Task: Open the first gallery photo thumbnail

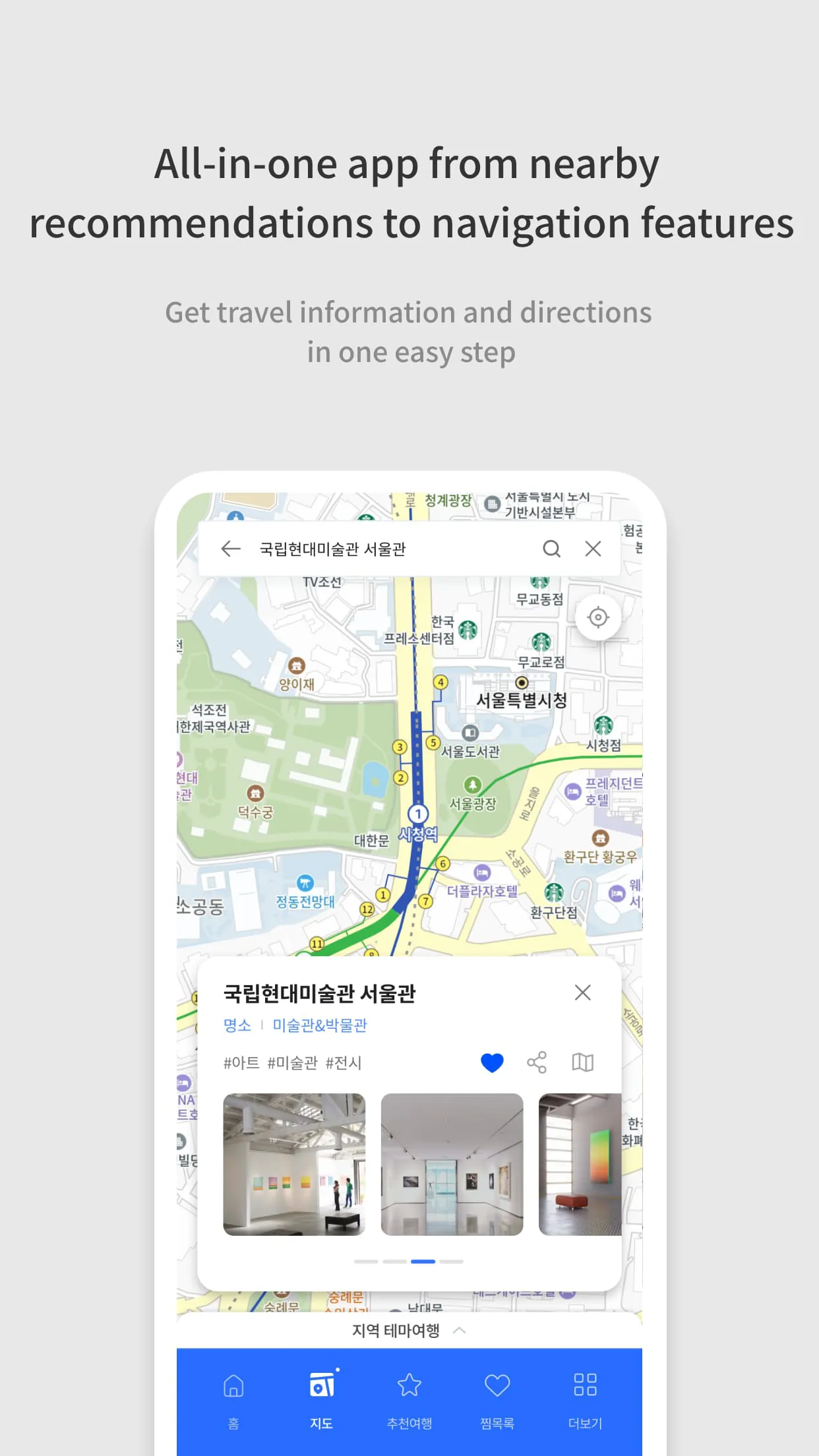Action: click(293, 1164)
